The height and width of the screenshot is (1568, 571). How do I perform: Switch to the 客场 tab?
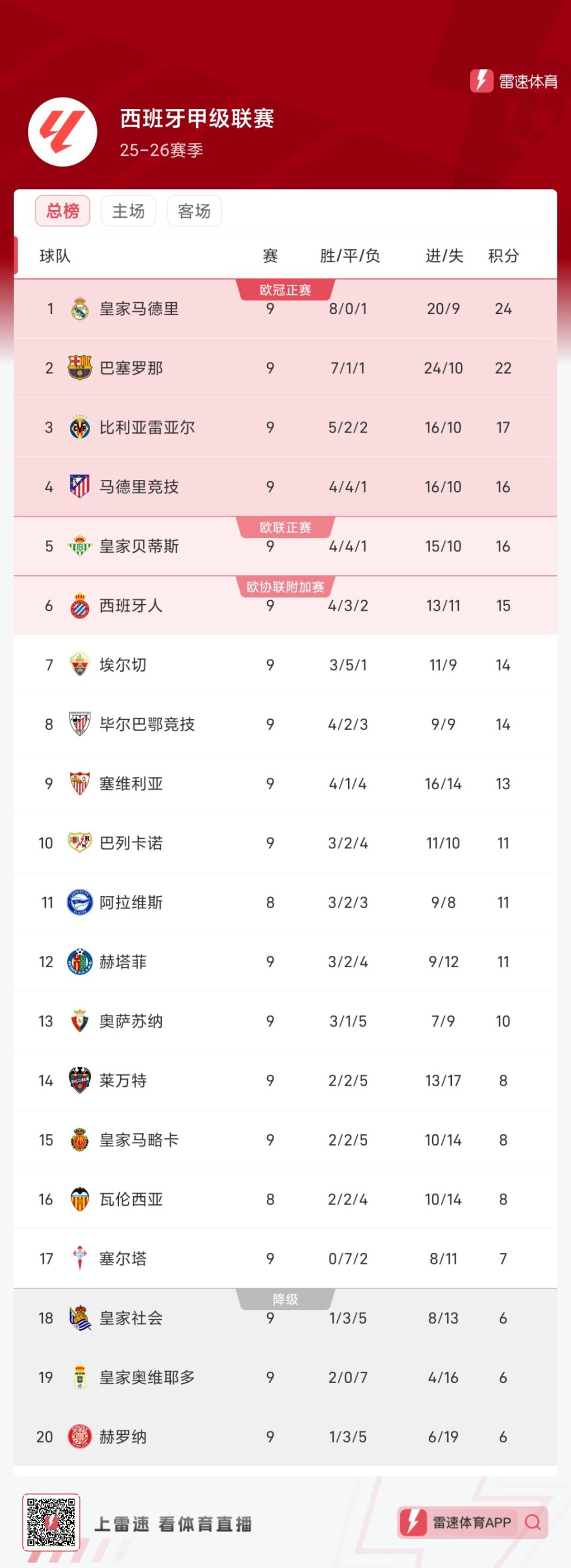coord(193,211)
